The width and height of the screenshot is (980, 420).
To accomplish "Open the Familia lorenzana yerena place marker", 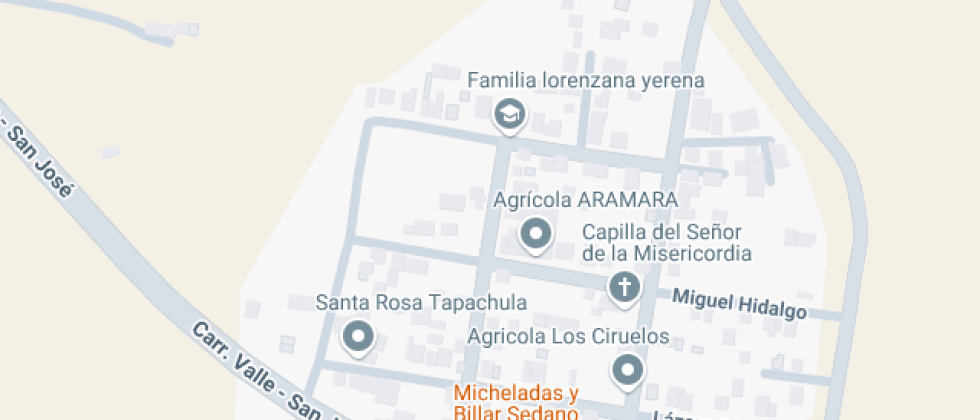I will click(510, 115).
